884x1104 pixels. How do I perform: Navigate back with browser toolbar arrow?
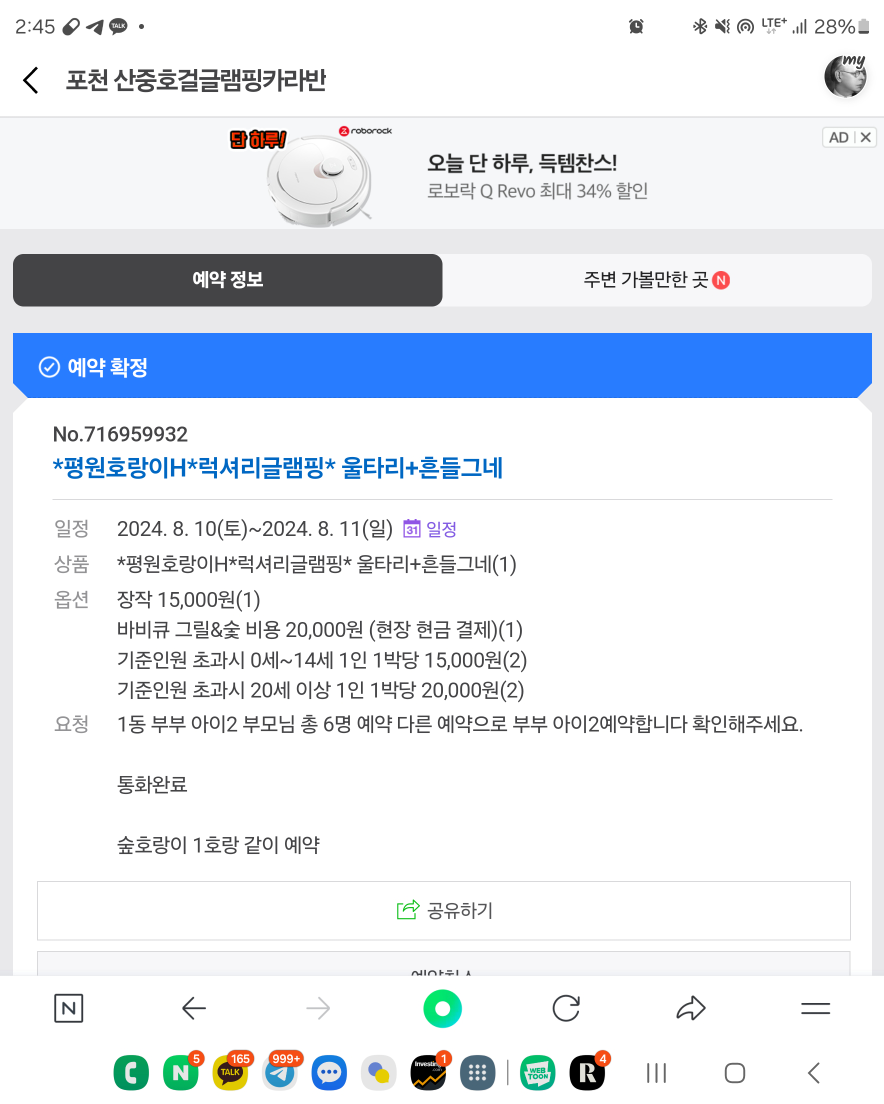coord(193,1009)
